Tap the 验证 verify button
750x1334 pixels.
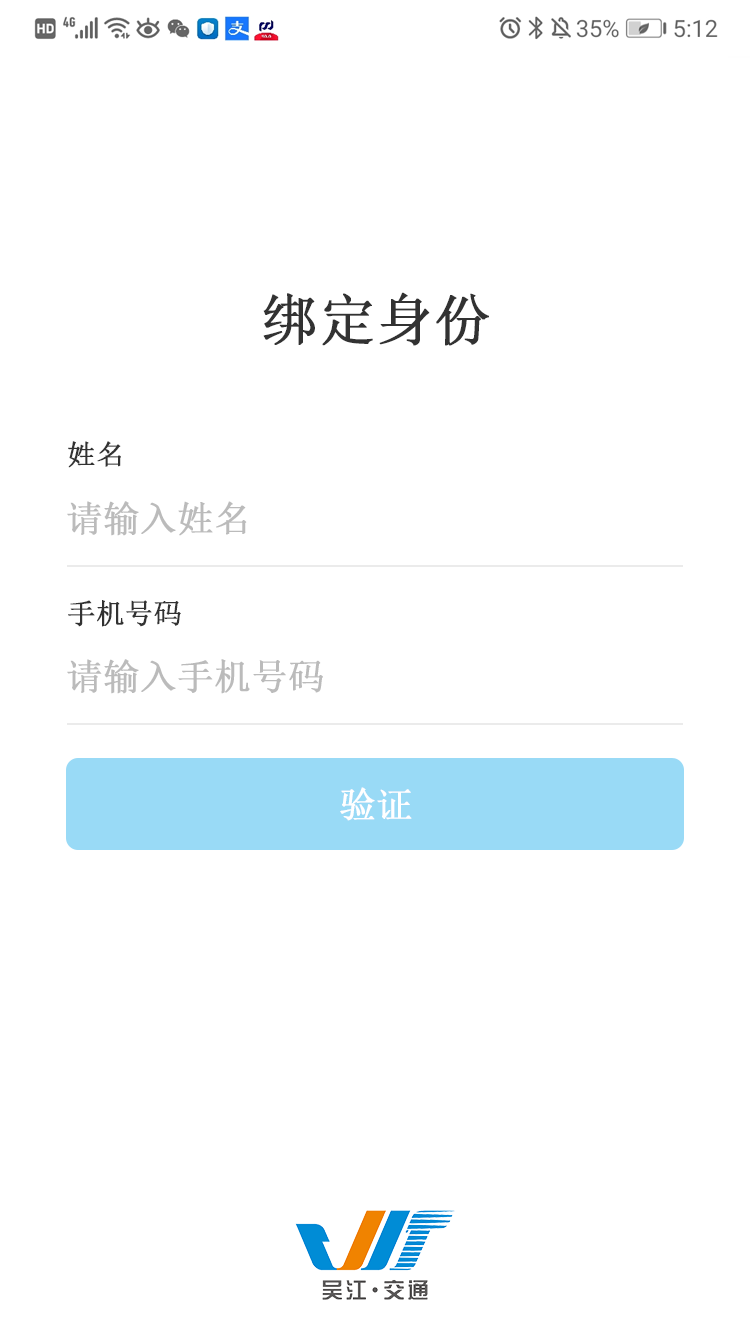[x=374, y=804]
